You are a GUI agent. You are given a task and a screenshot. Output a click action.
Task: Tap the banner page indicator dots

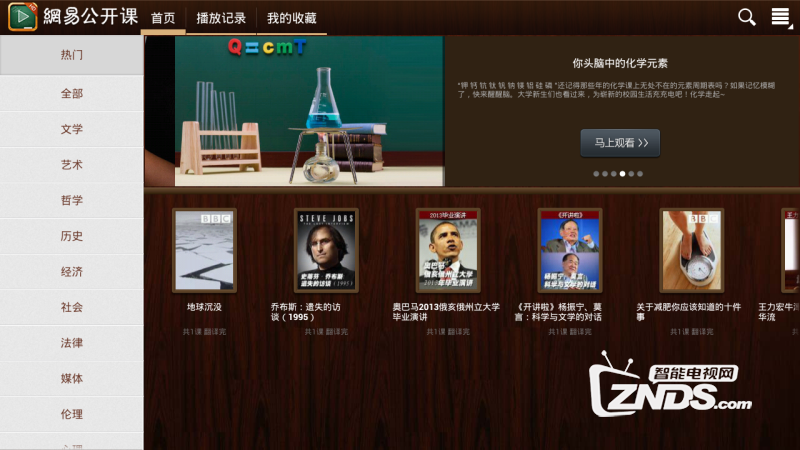click(x=619, y=174)
